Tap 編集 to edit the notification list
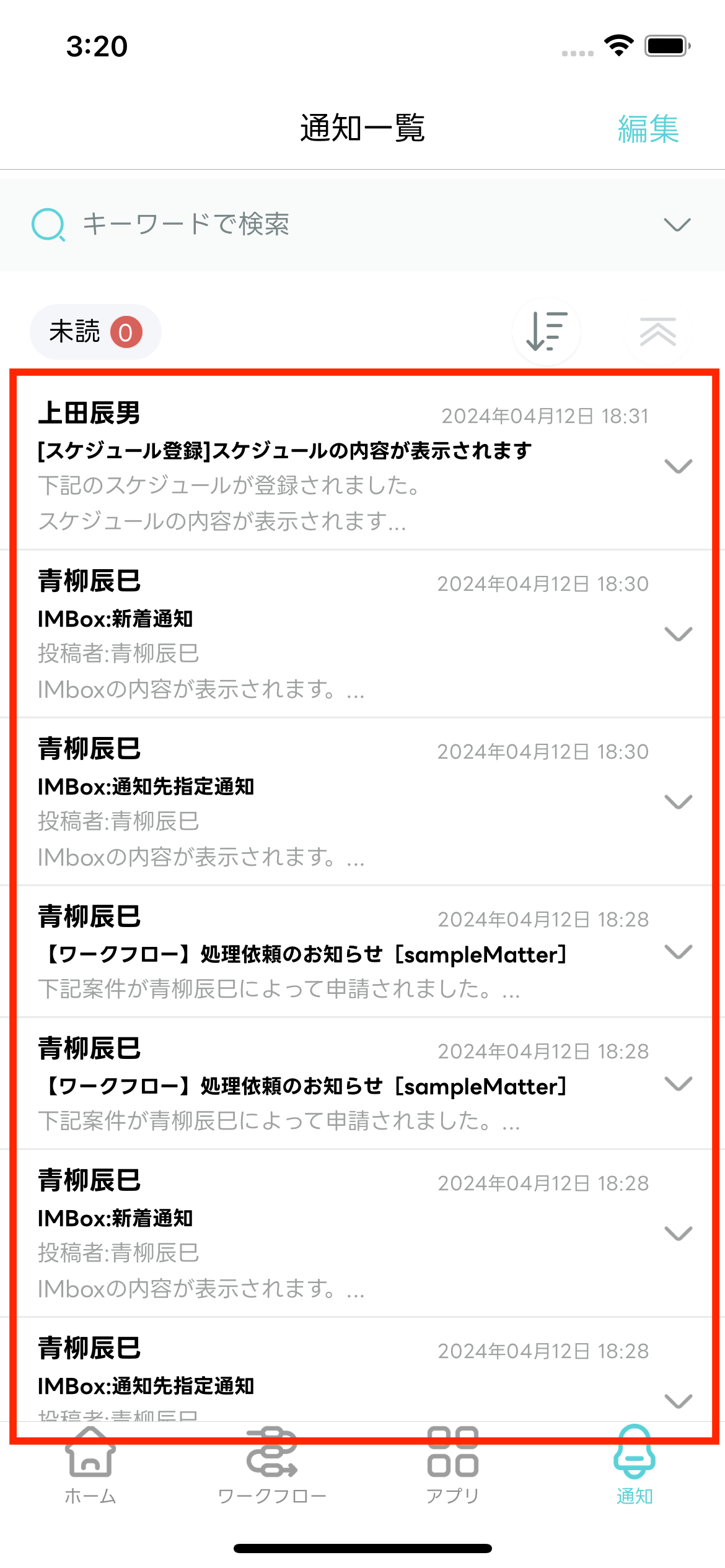 coord(648,129)
